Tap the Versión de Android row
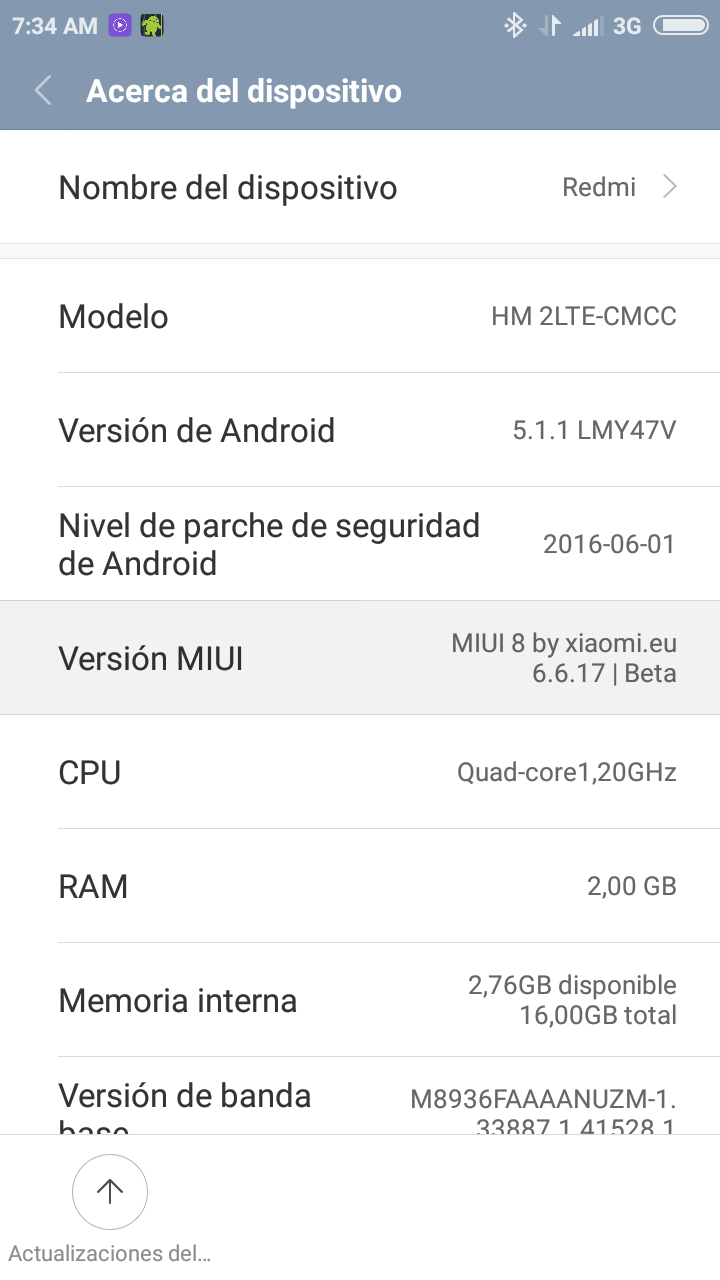Screen dimensions: 720x1280 360,430
